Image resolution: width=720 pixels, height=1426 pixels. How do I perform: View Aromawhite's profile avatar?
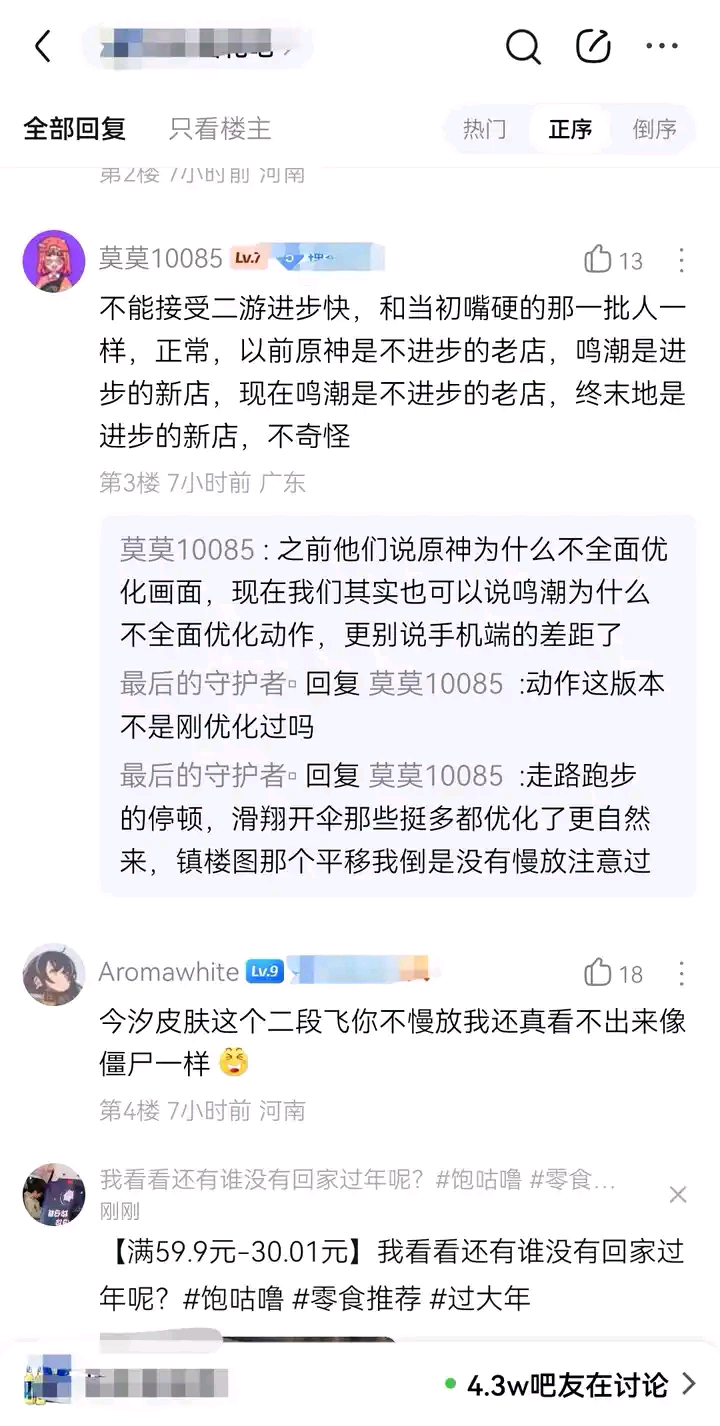(x=53, y=974)
